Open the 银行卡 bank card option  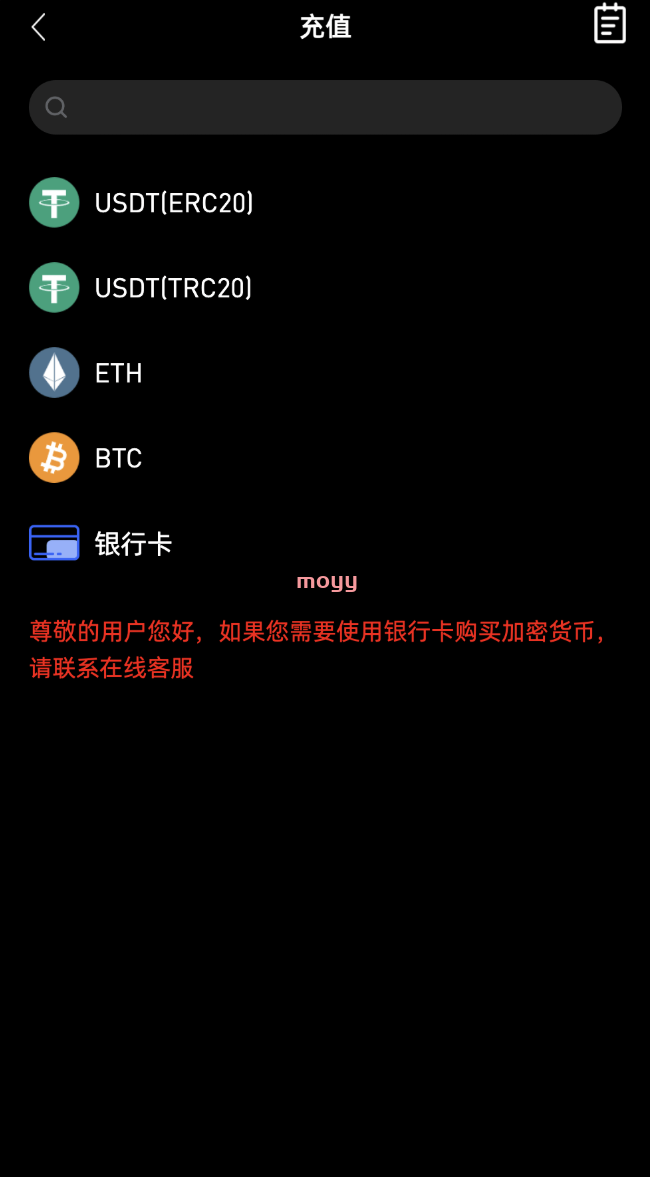coord(325,543)
